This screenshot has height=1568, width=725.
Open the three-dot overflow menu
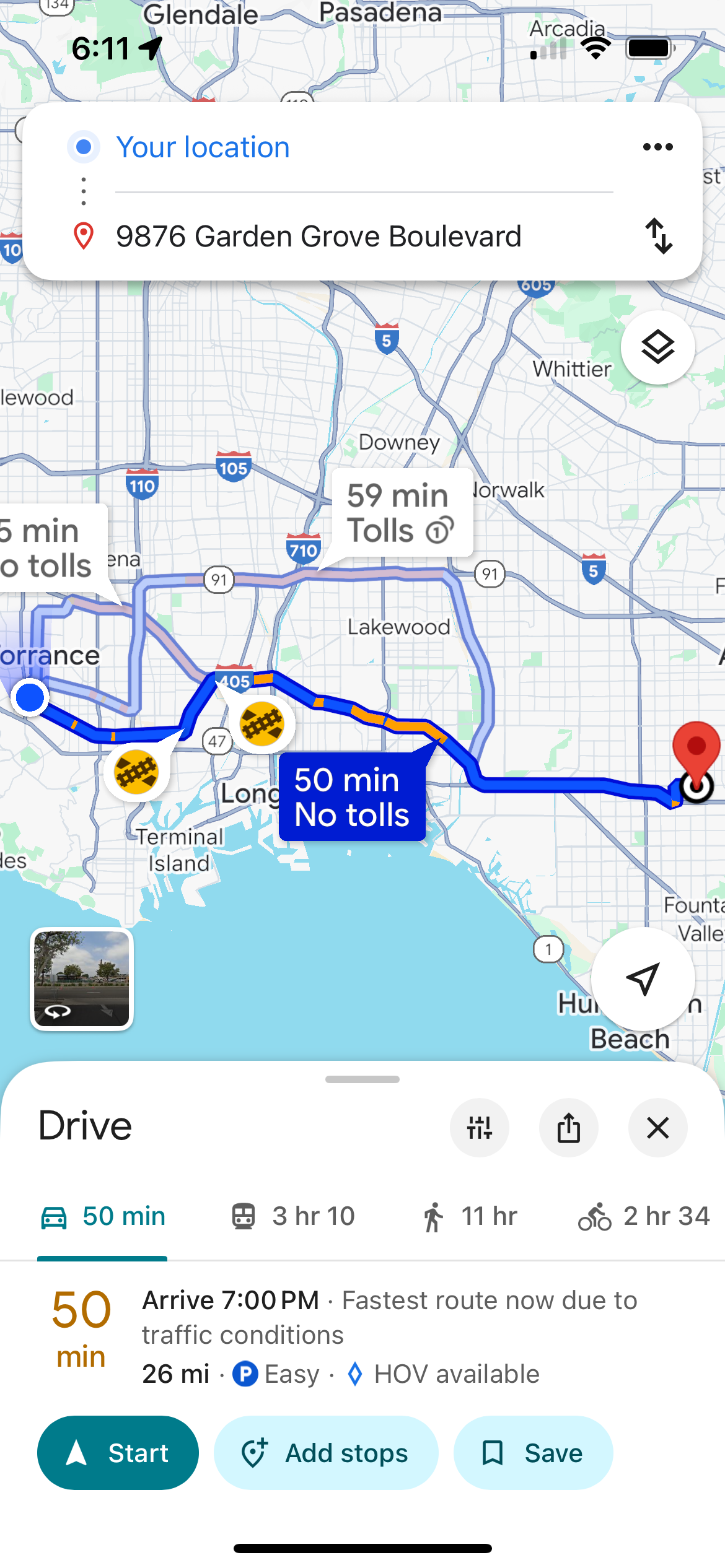coord(657,147)
